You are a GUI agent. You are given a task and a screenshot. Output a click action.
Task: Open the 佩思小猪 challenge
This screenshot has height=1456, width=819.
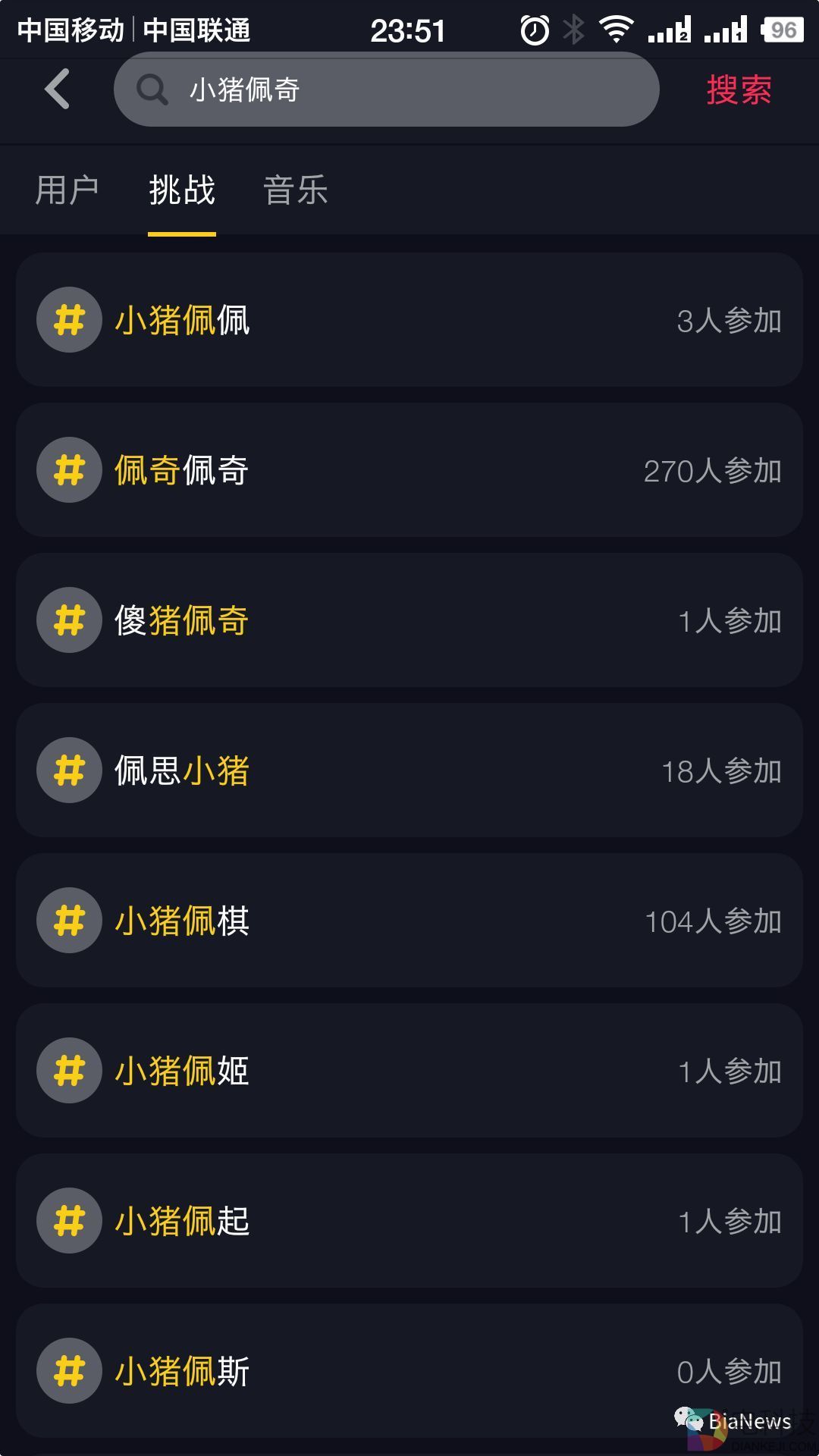coord(409,770)
